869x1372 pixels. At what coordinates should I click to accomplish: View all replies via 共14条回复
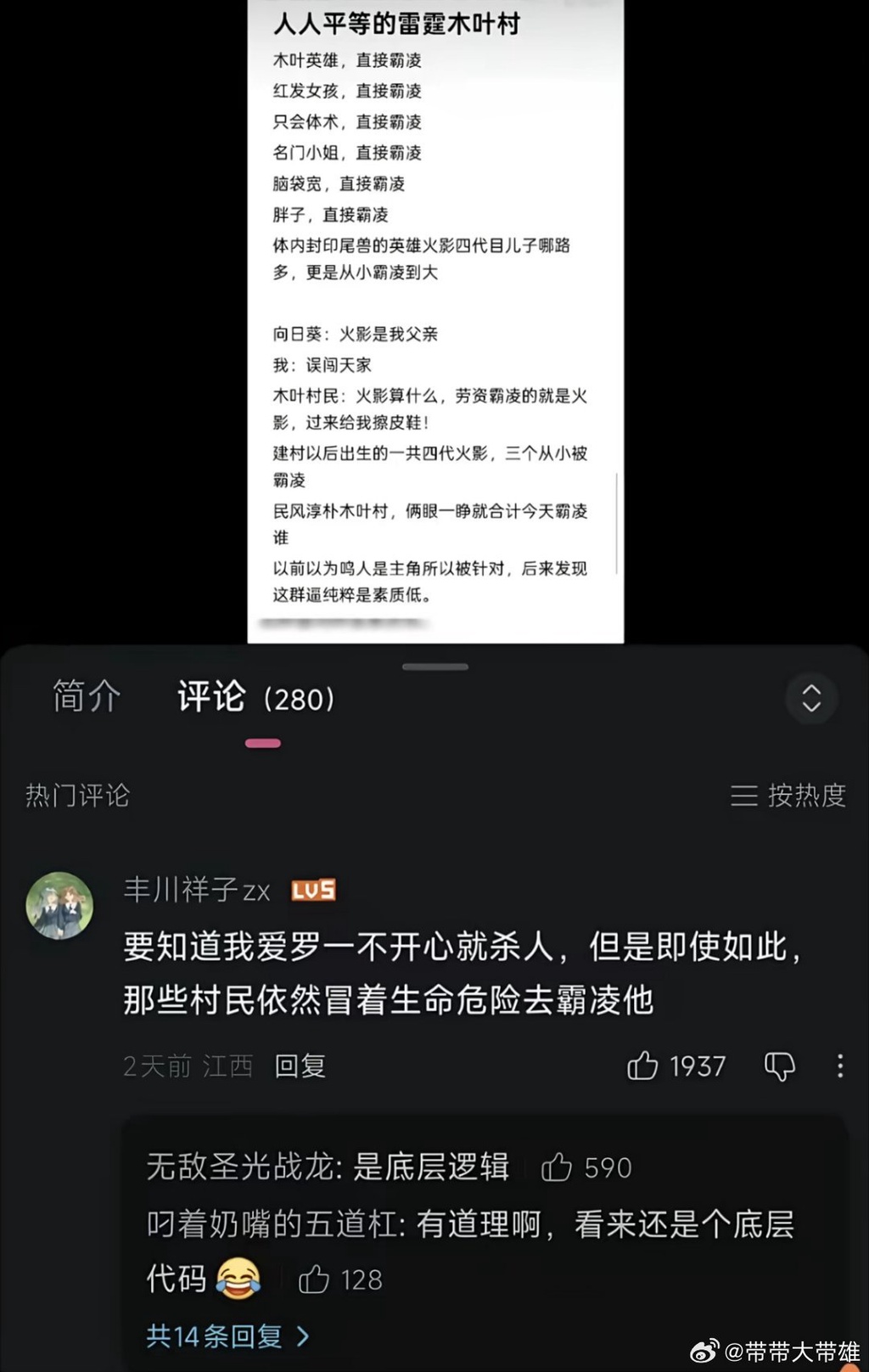click(x=227, y=1336)
